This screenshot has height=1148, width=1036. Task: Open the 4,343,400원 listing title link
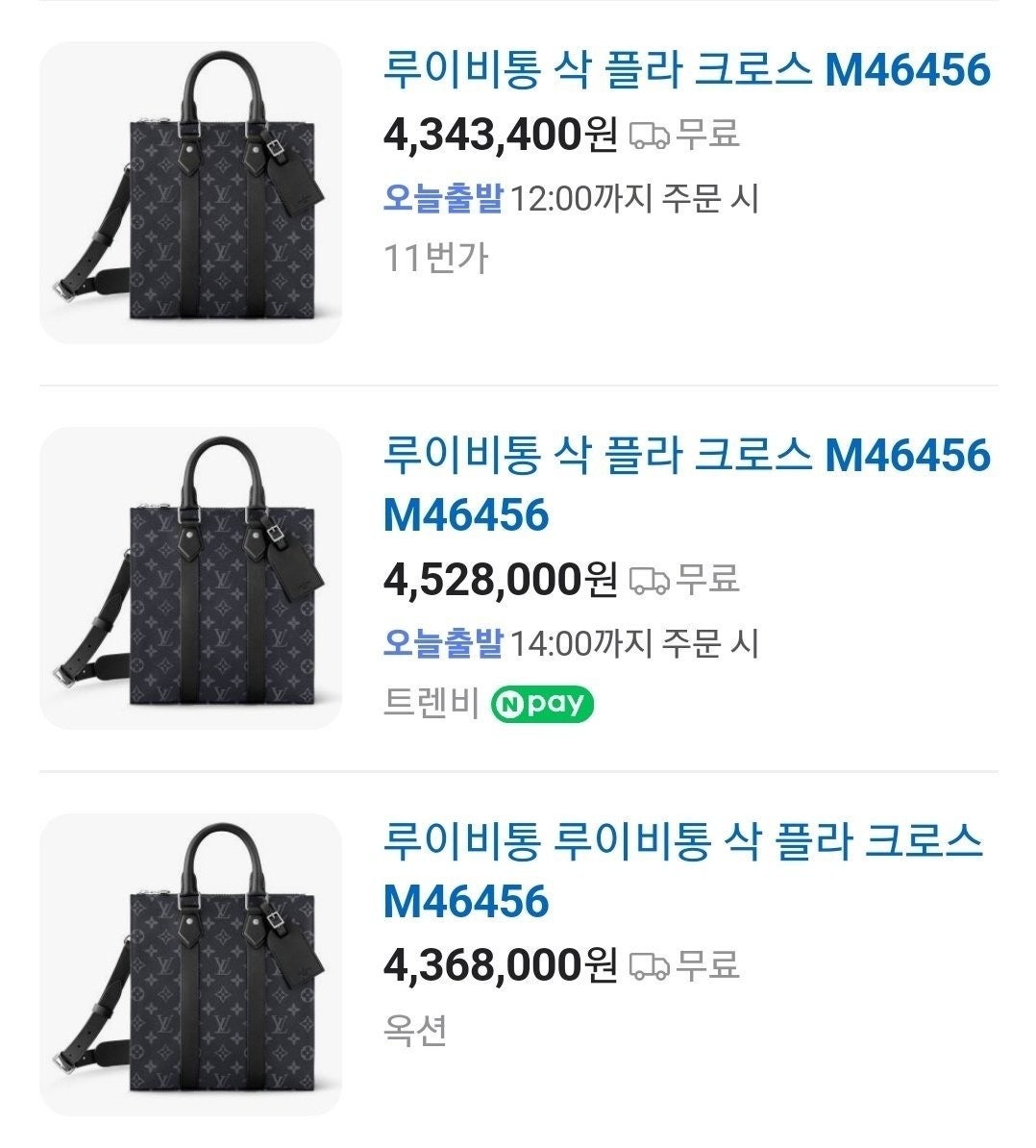coord(686,71)
